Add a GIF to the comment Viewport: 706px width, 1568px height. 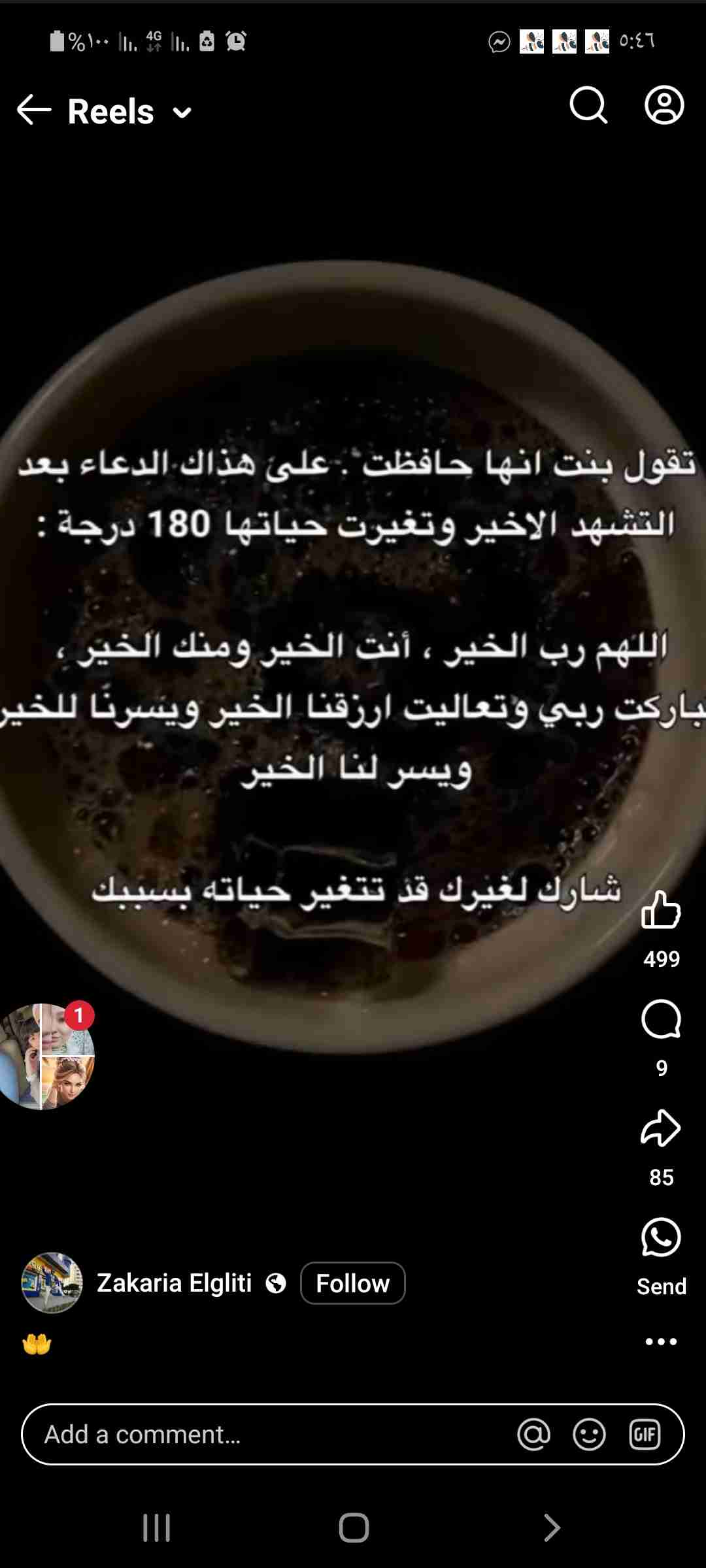[645, 1435]
